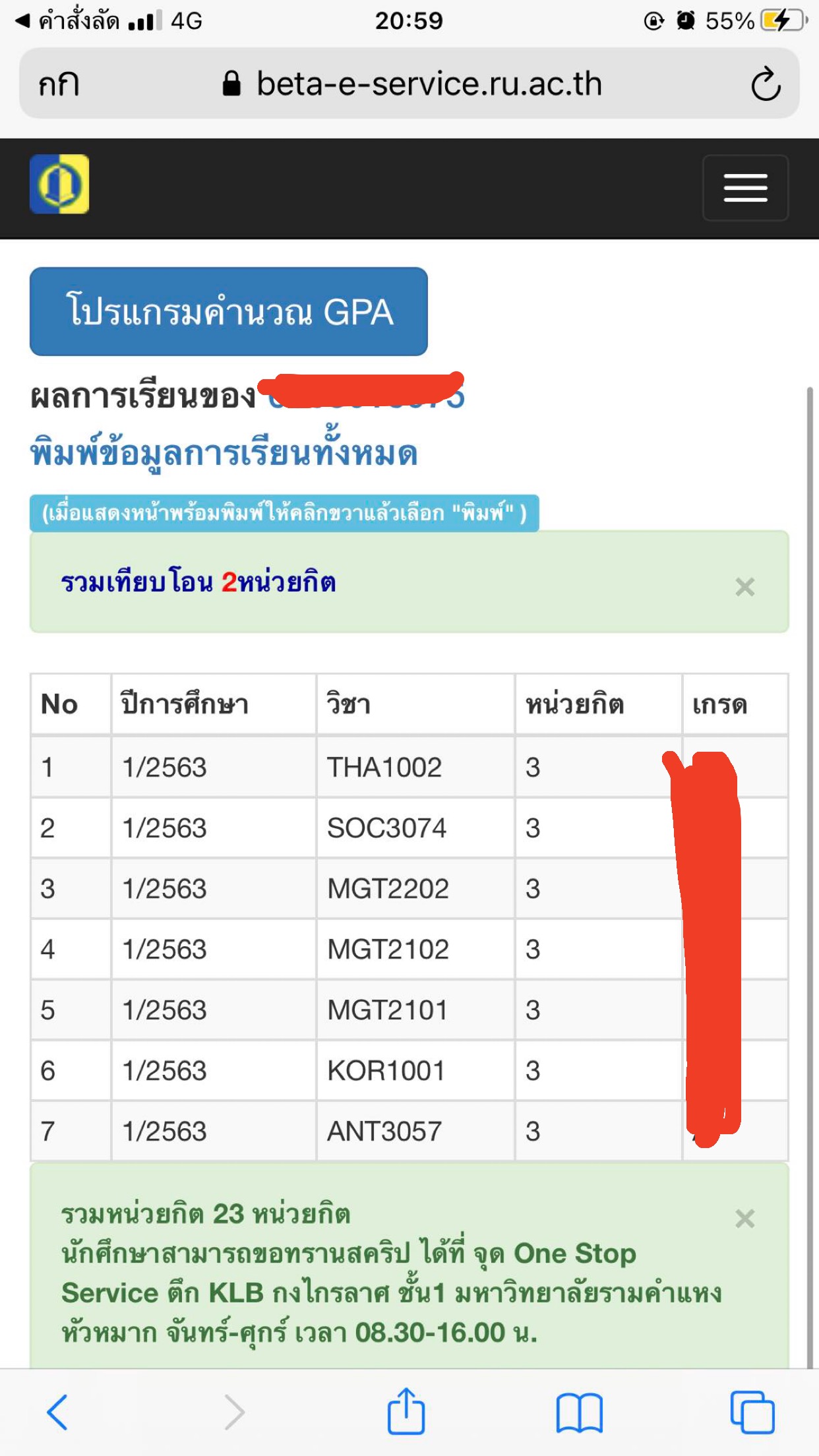The height and width of the screenshot is (1456, 819).
Task: Open Safari bookmarks
Action: point(579,1412)
